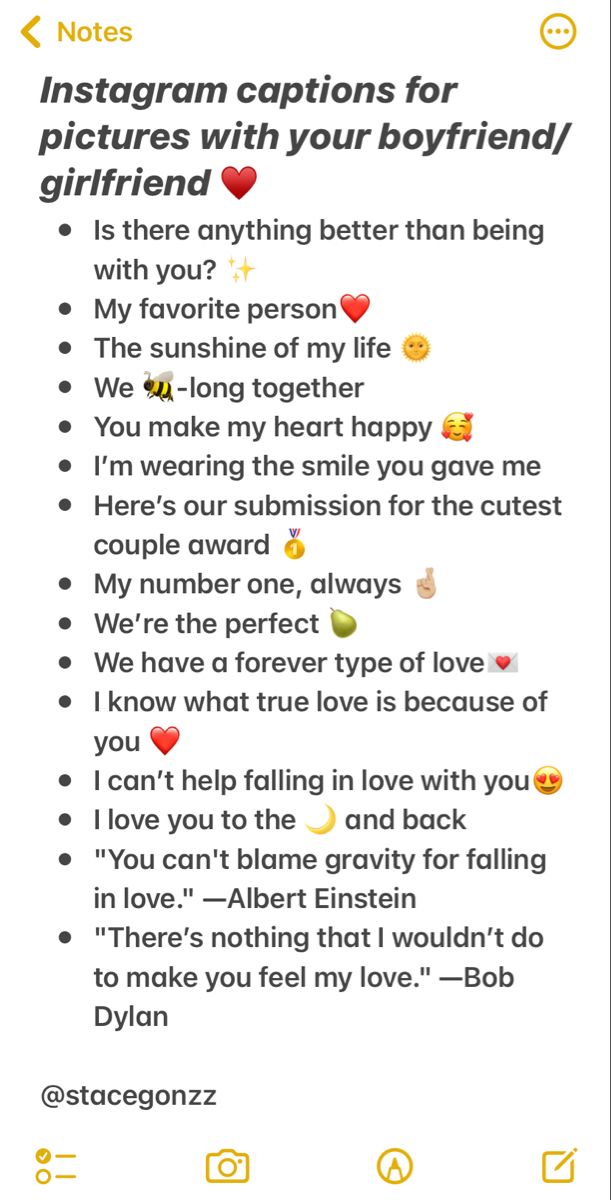Screen dimensions: 611x1200
Task: Compose a new note
Action: [559, 1165]
